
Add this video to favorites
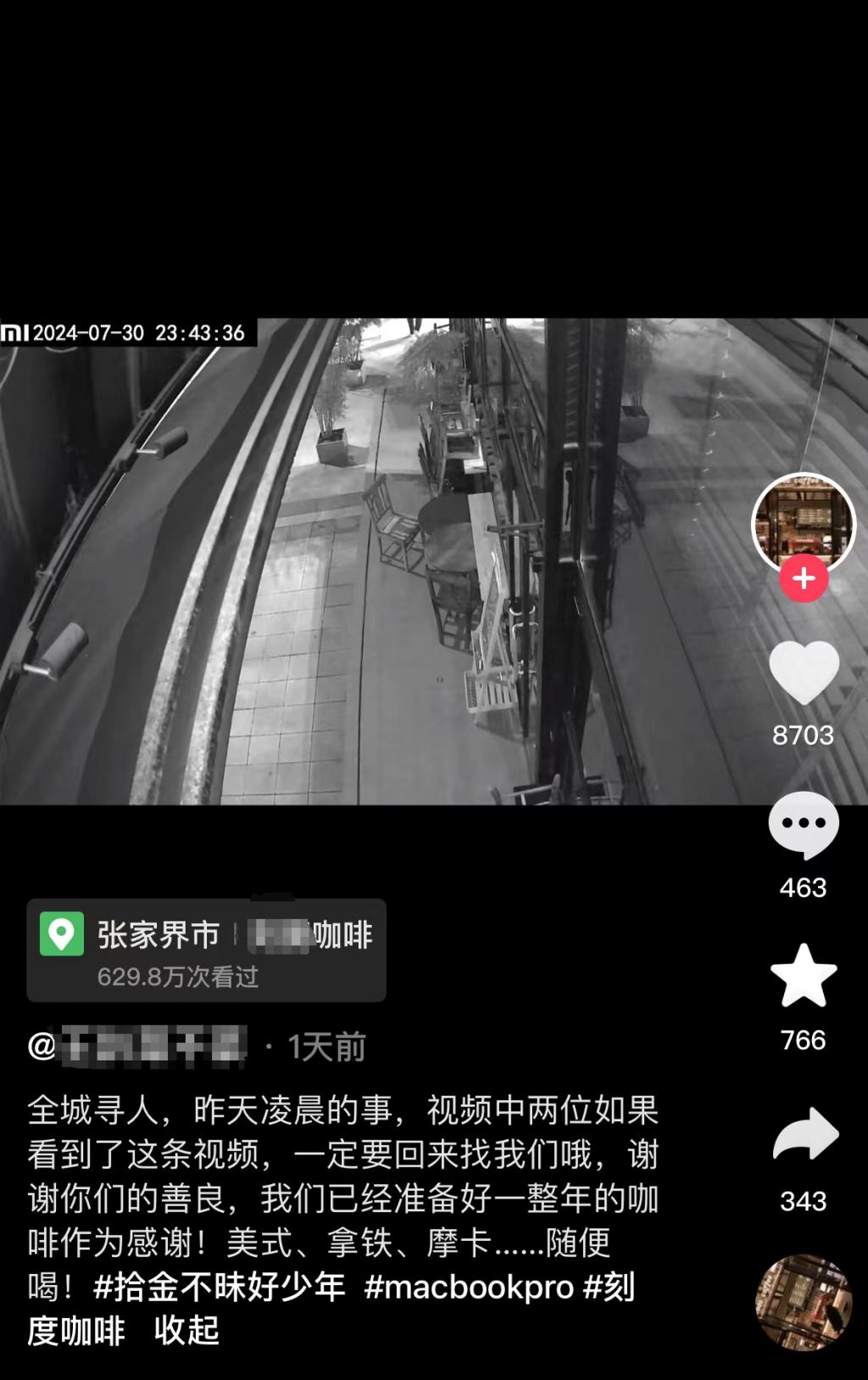click(x=804, y=977)
